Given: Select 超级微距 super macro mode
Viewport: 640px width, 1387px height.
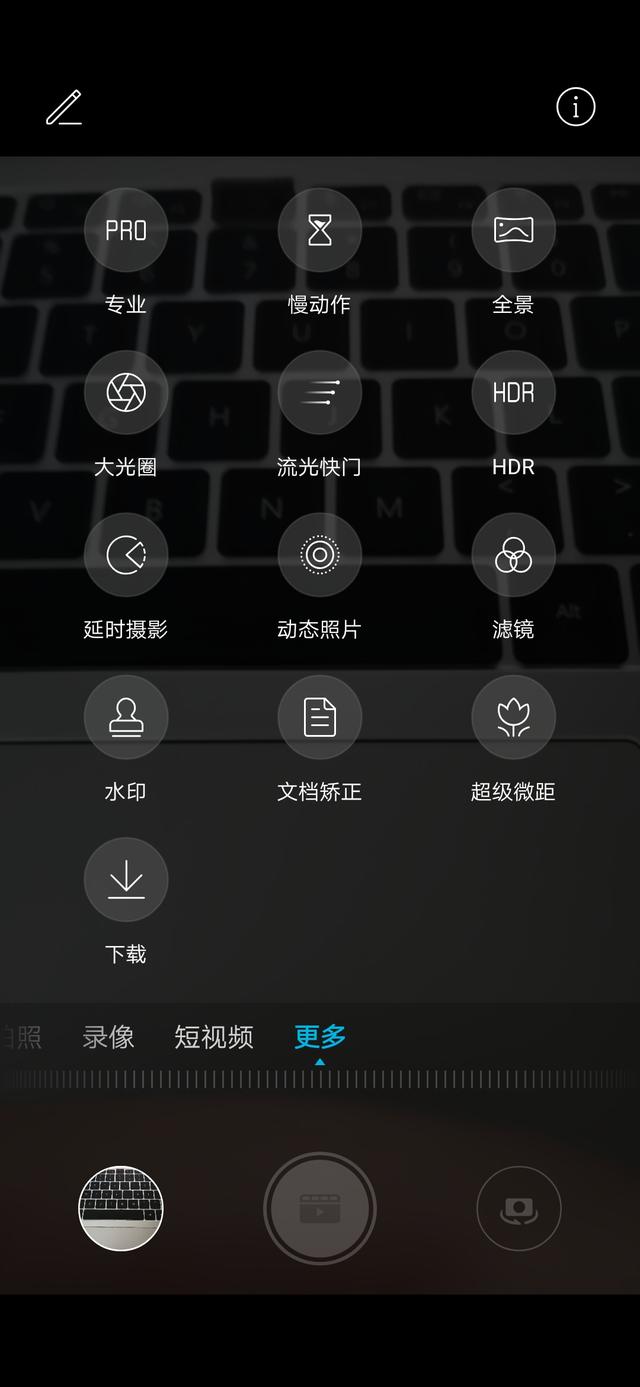Looking at the screenshot, I should point(513,717).
